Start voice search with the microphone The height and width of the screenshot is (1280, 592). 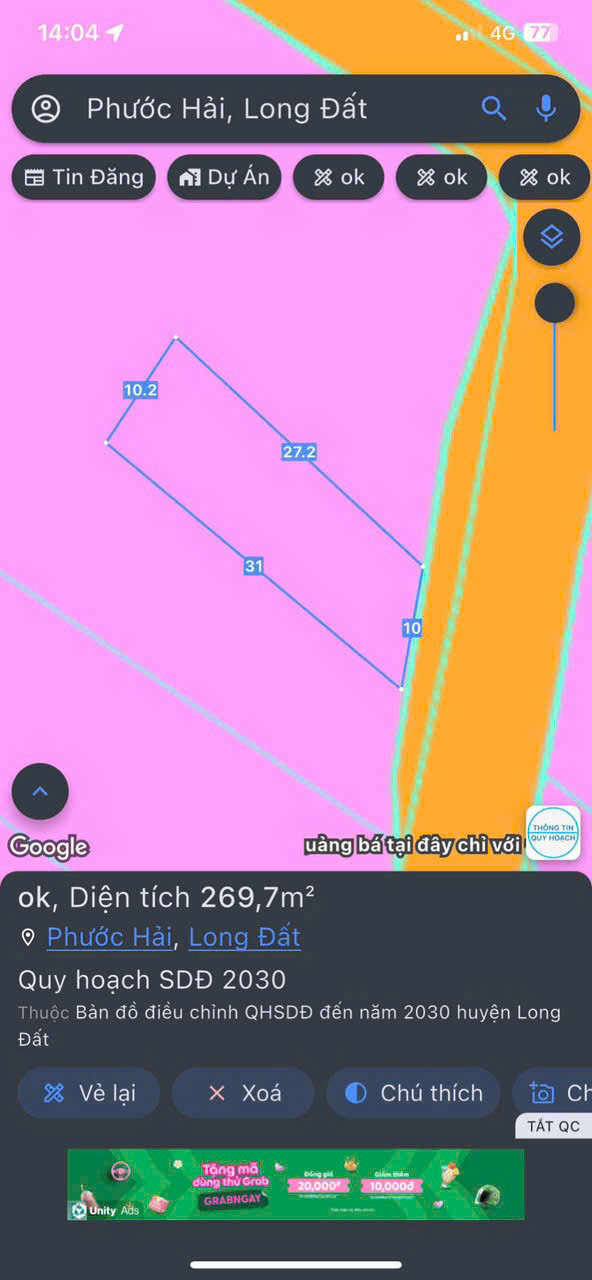(x=546, y=108)
